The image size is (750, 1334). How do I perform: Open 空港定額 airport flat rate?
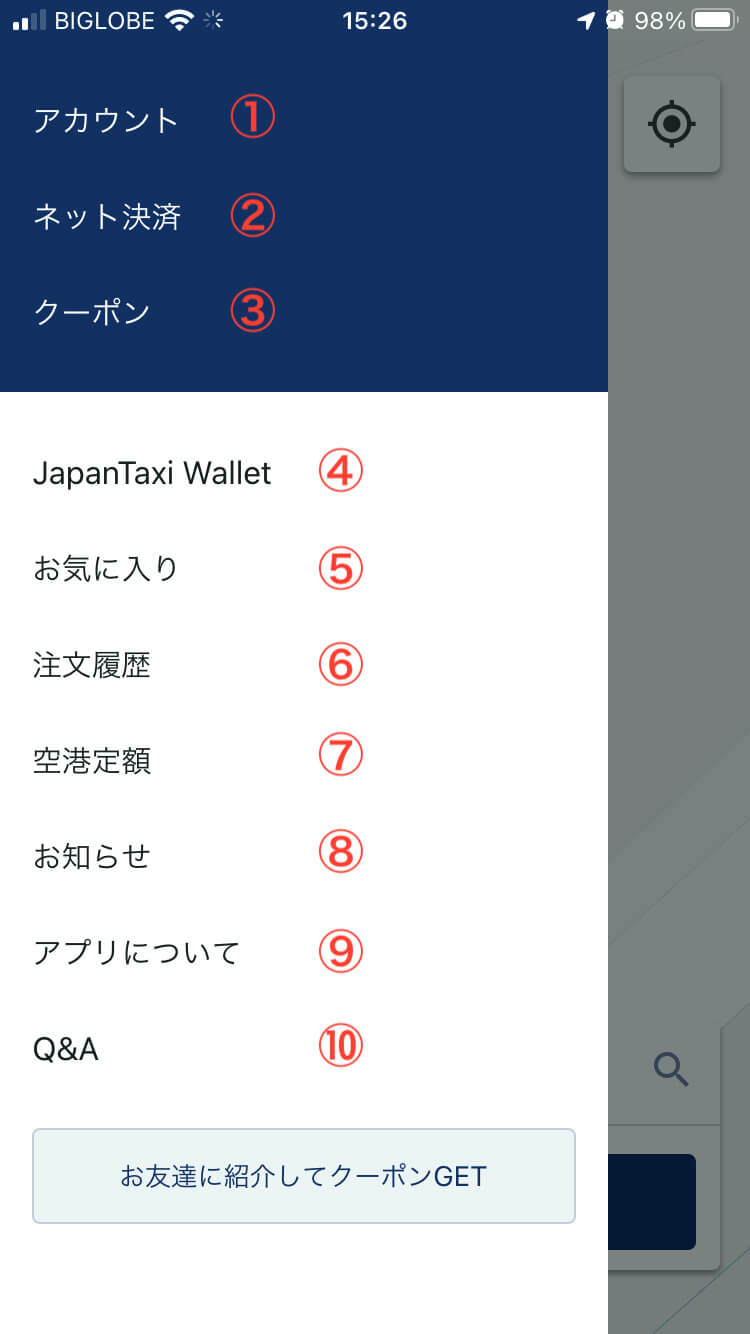pos(92,761)
